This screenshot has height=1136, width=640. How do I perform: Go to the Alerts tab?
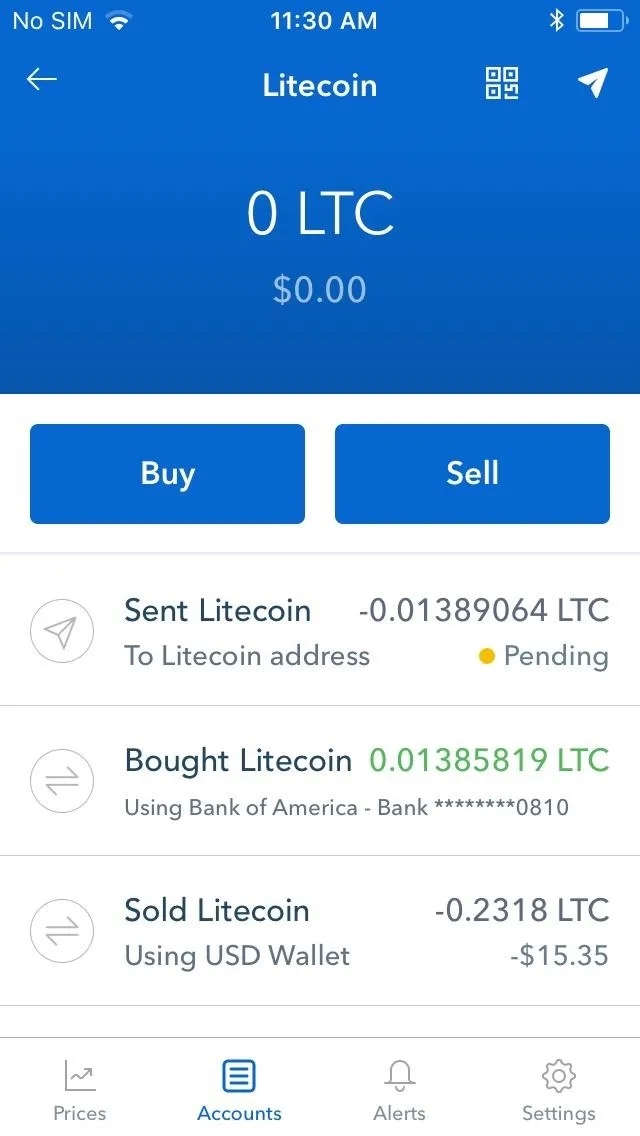coord(399,1090)
